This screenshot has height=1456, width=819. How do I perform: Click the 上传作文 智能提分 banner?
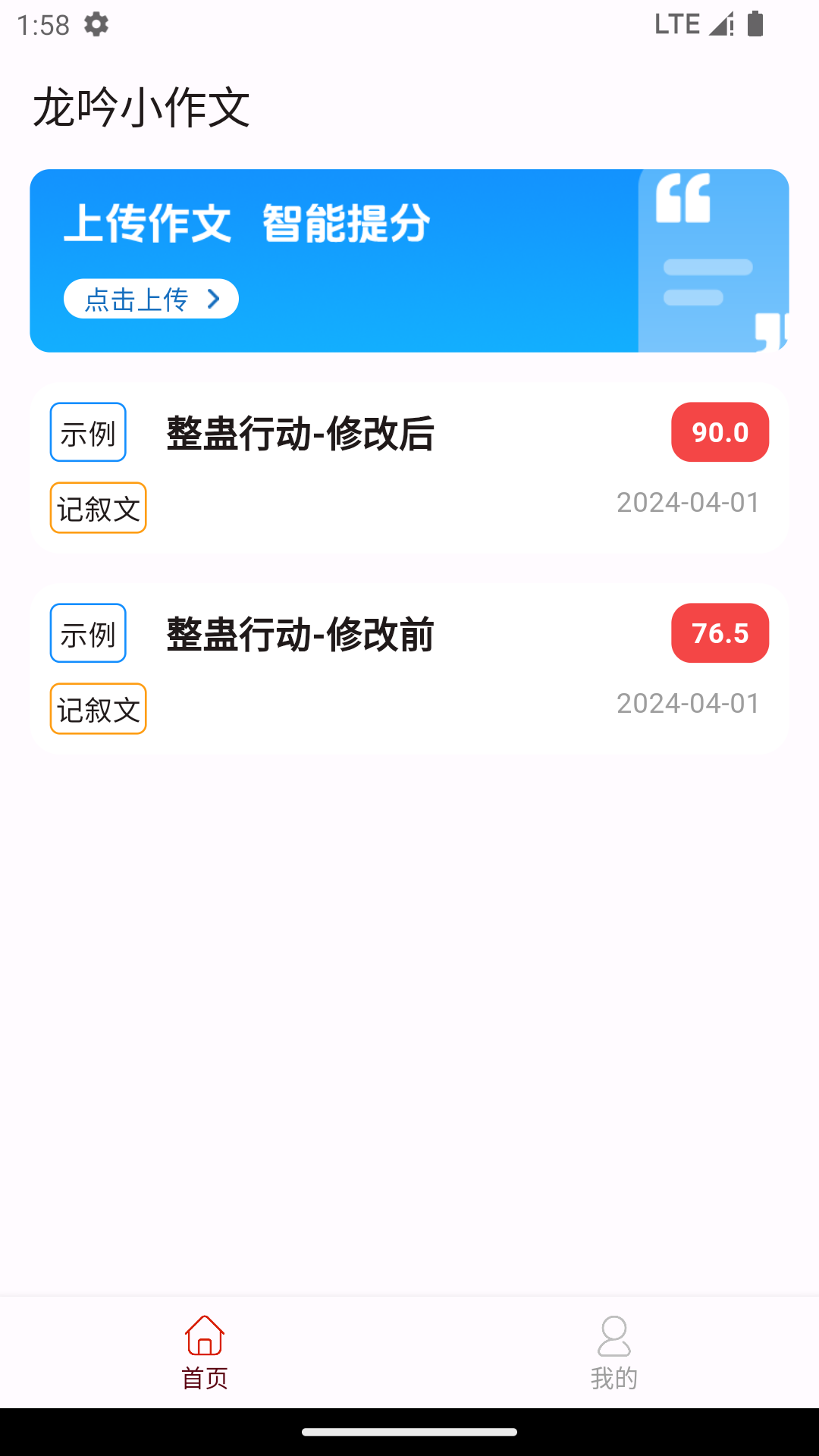(x=409, y=260)
